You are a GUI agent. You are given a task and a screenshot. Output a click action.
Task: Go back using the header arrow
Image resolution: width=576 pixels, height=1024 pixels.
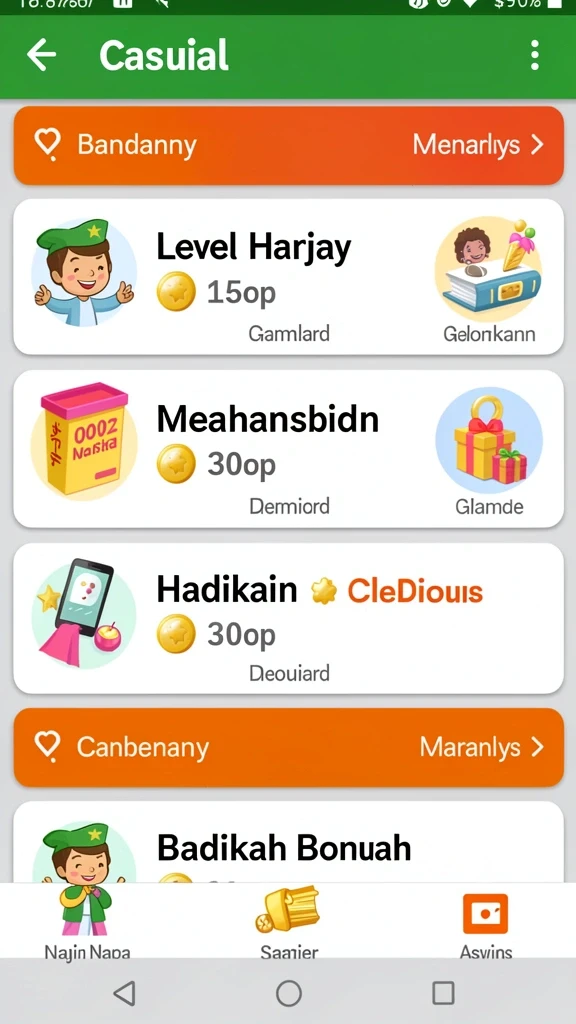click(41, 55)
